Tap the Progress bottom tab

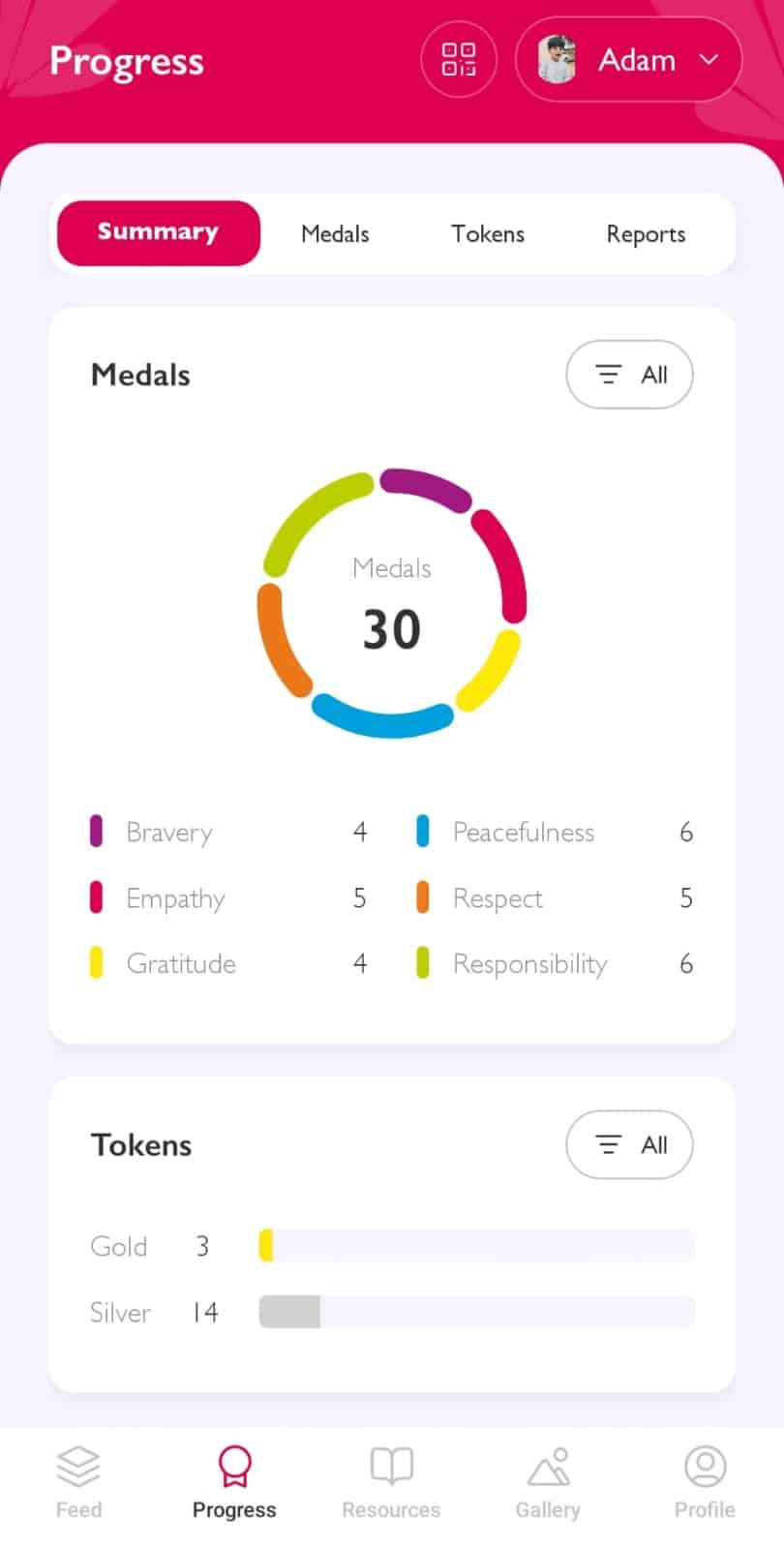[x=234, y=1481]
